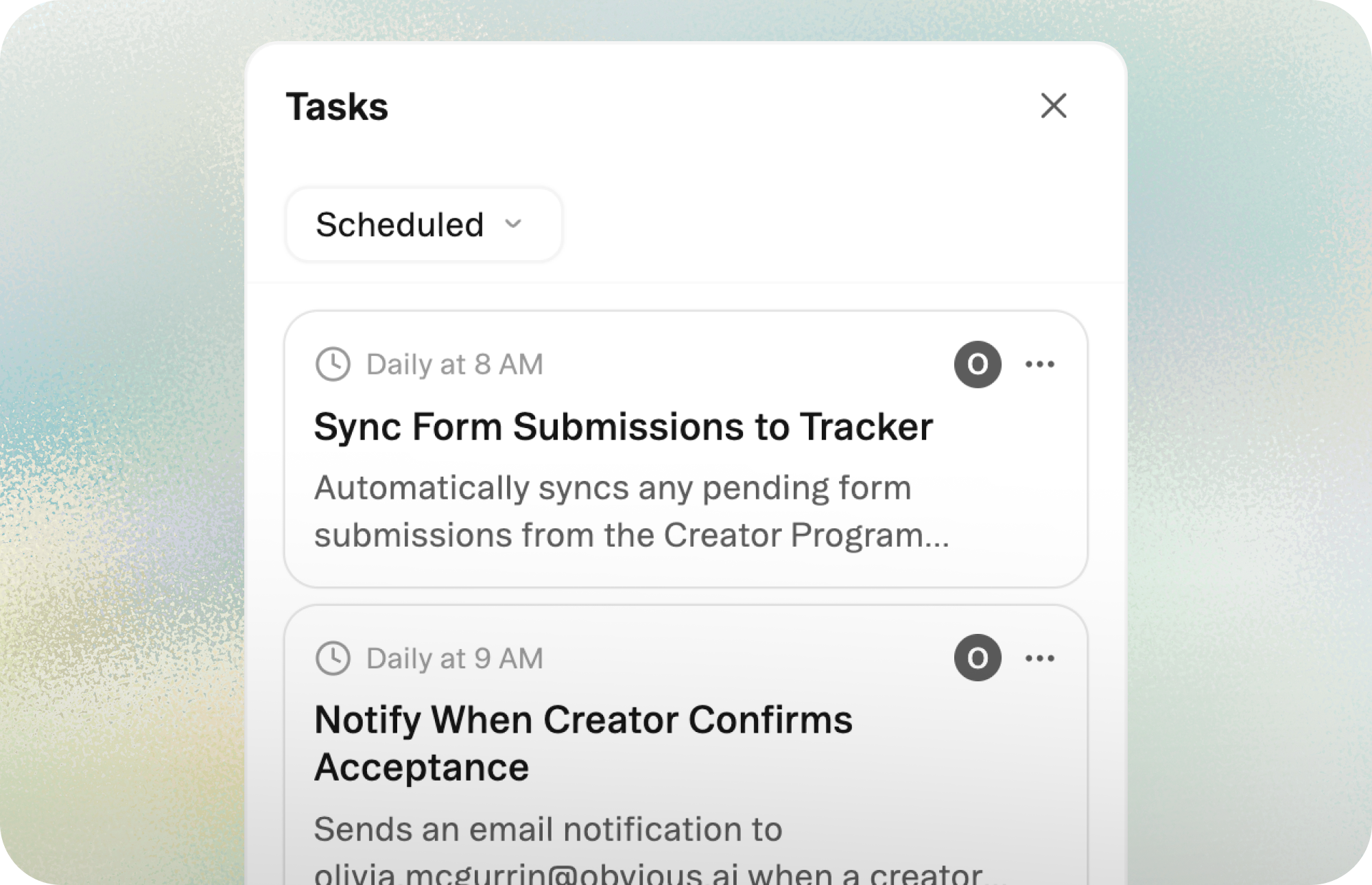Open Notify When Creator Confirms Acceptance task
This screenshot has height=885, width=1372.
coord(583,743)
